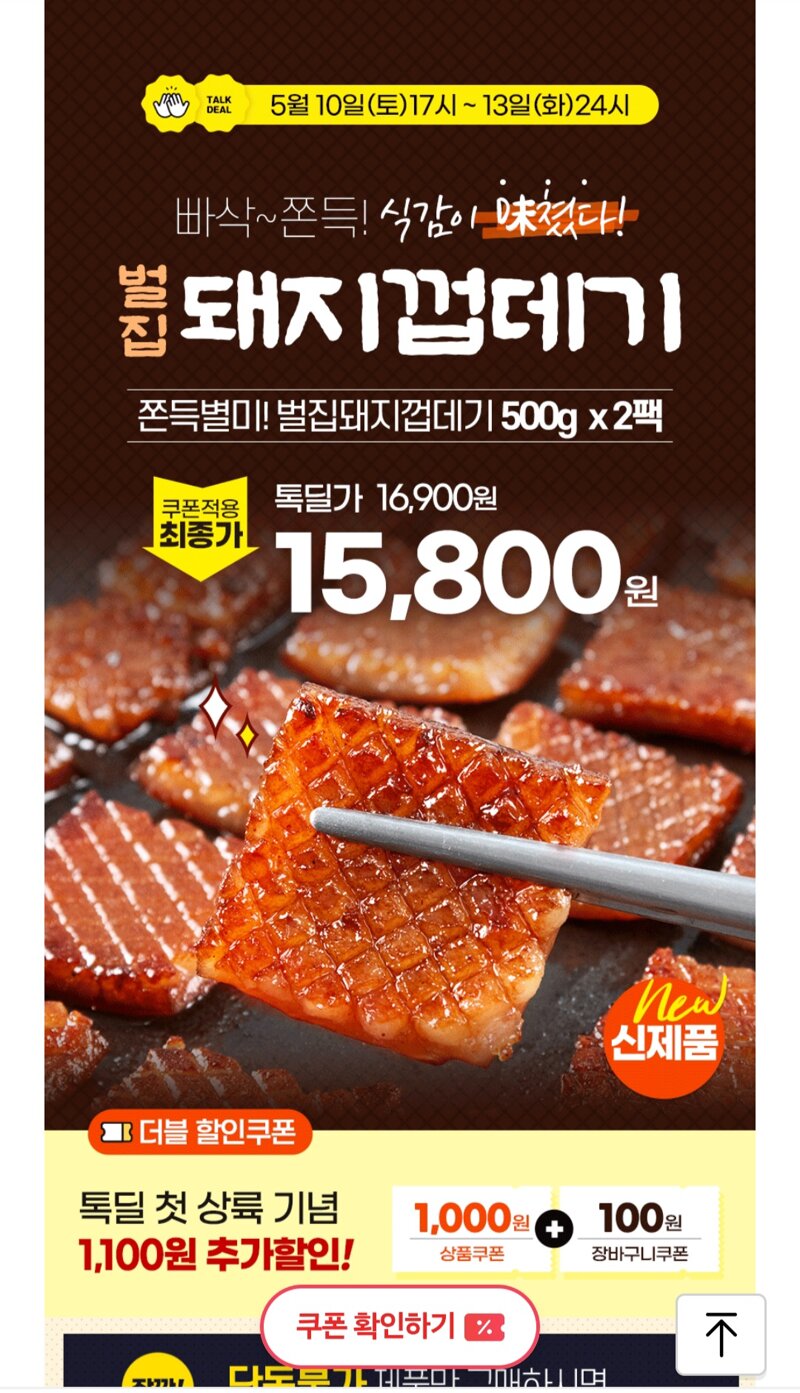Jump back to top with the arrow button
The height and width of the screenshot is (1393, 800).
pos(721,1335)
